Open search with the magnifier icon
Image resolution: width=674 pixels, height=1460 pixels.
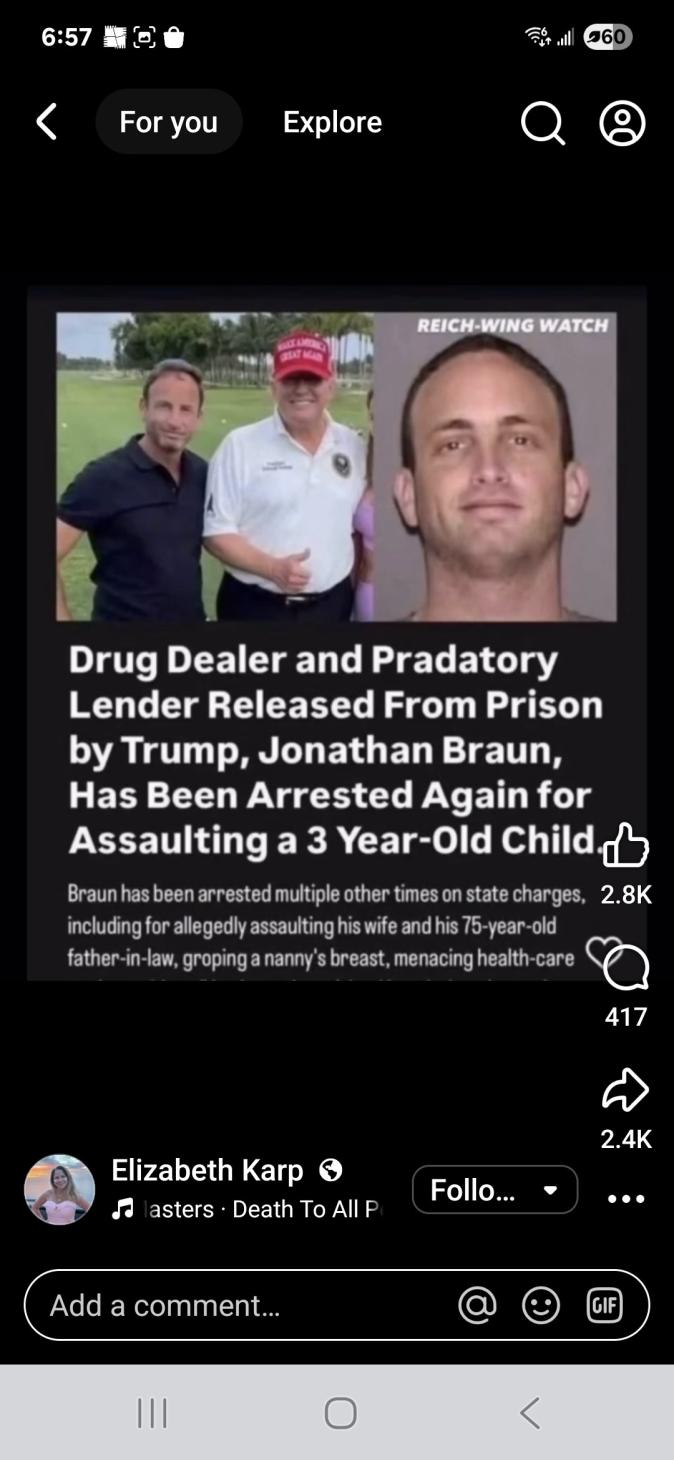point(543,123)
